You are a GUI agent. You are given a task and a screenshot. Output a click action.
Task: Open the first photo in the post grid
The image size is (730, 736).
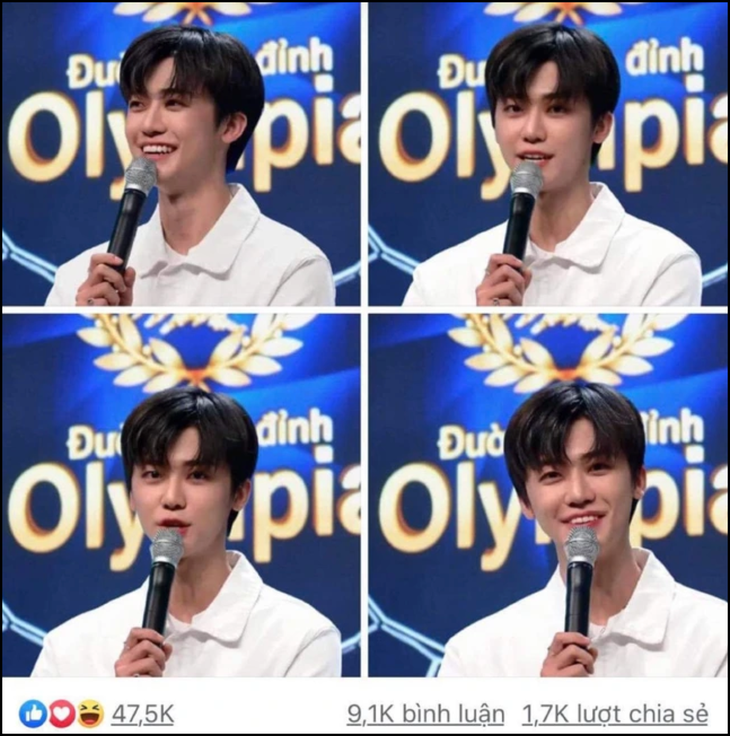point(182,154)
